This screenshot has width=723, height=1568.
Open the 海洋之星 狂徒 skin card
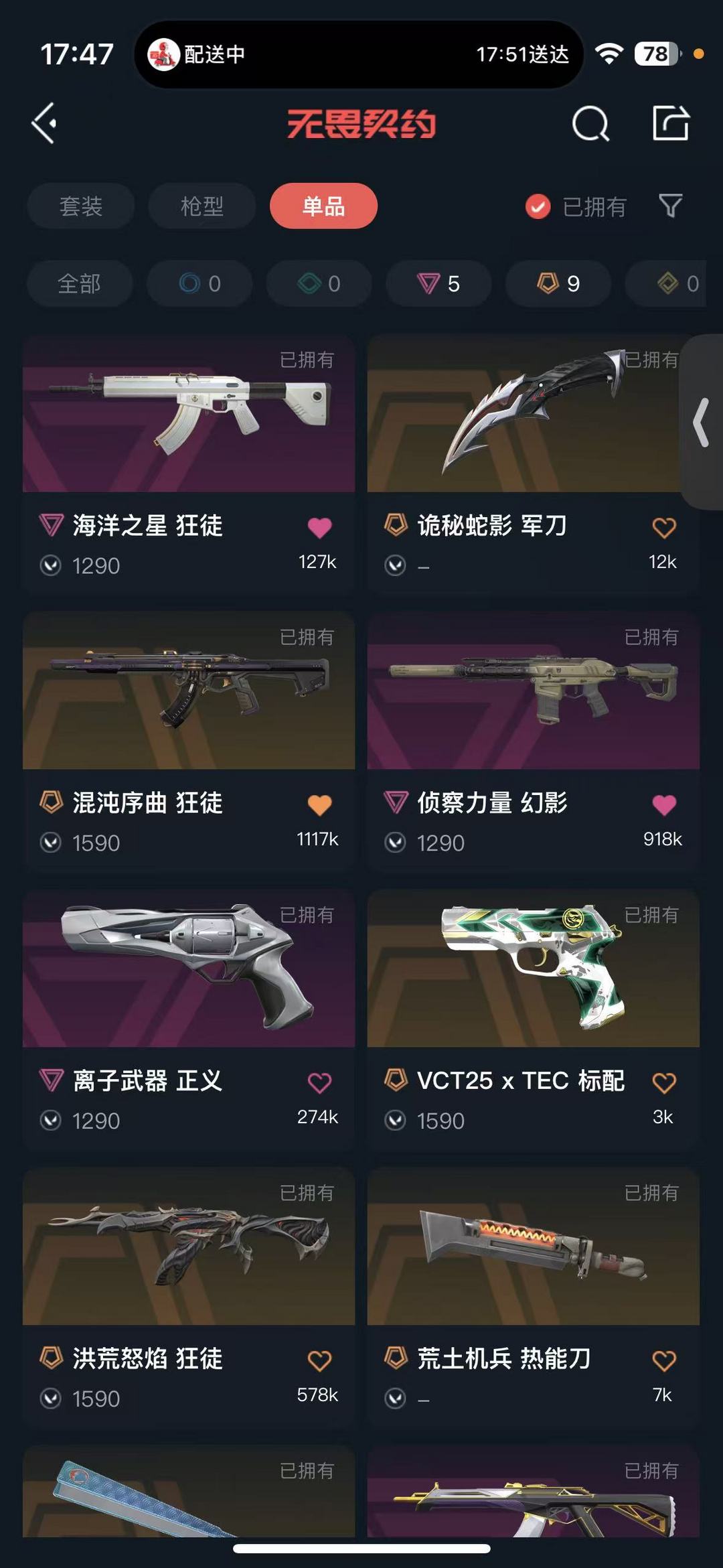(x=189, y=464)
